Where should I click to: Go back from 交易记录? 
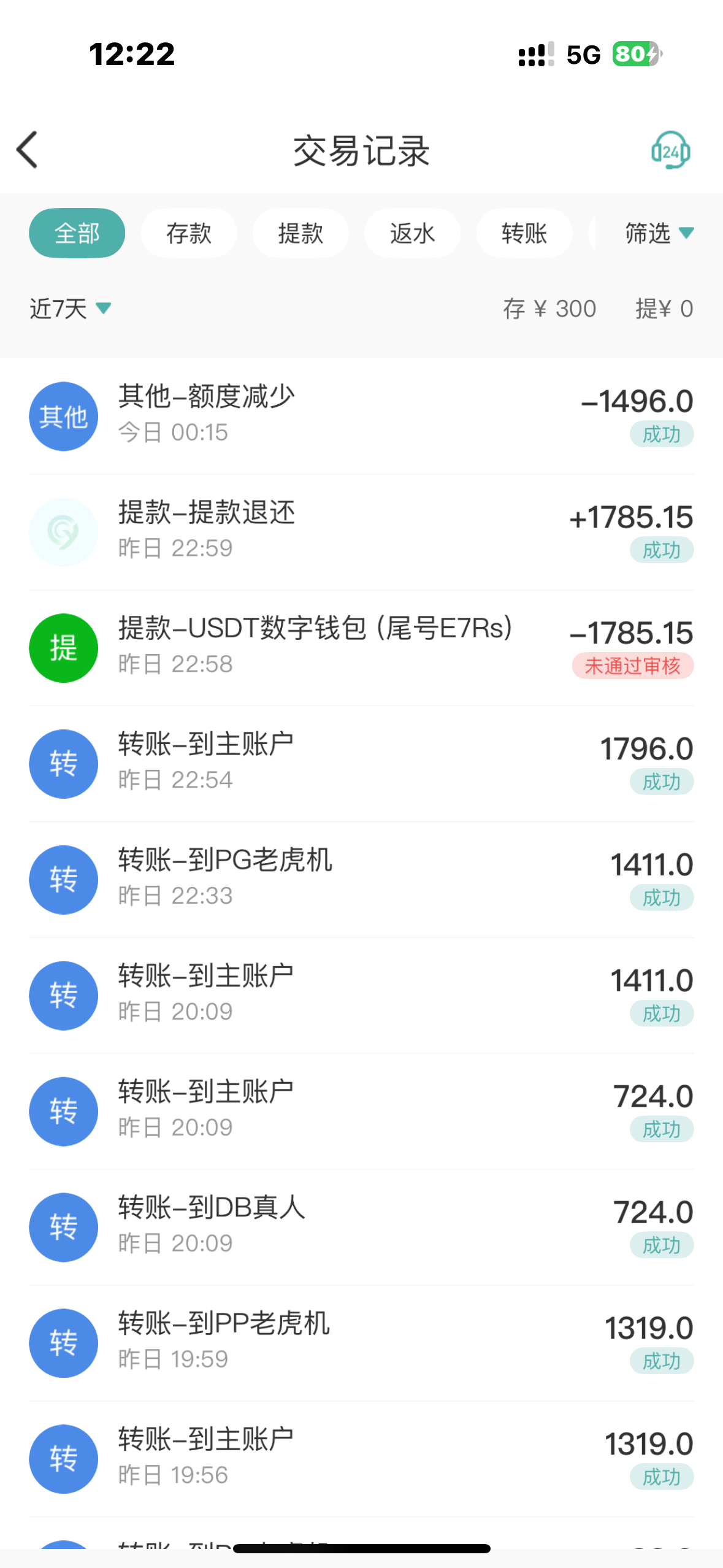tap(28, 150)
